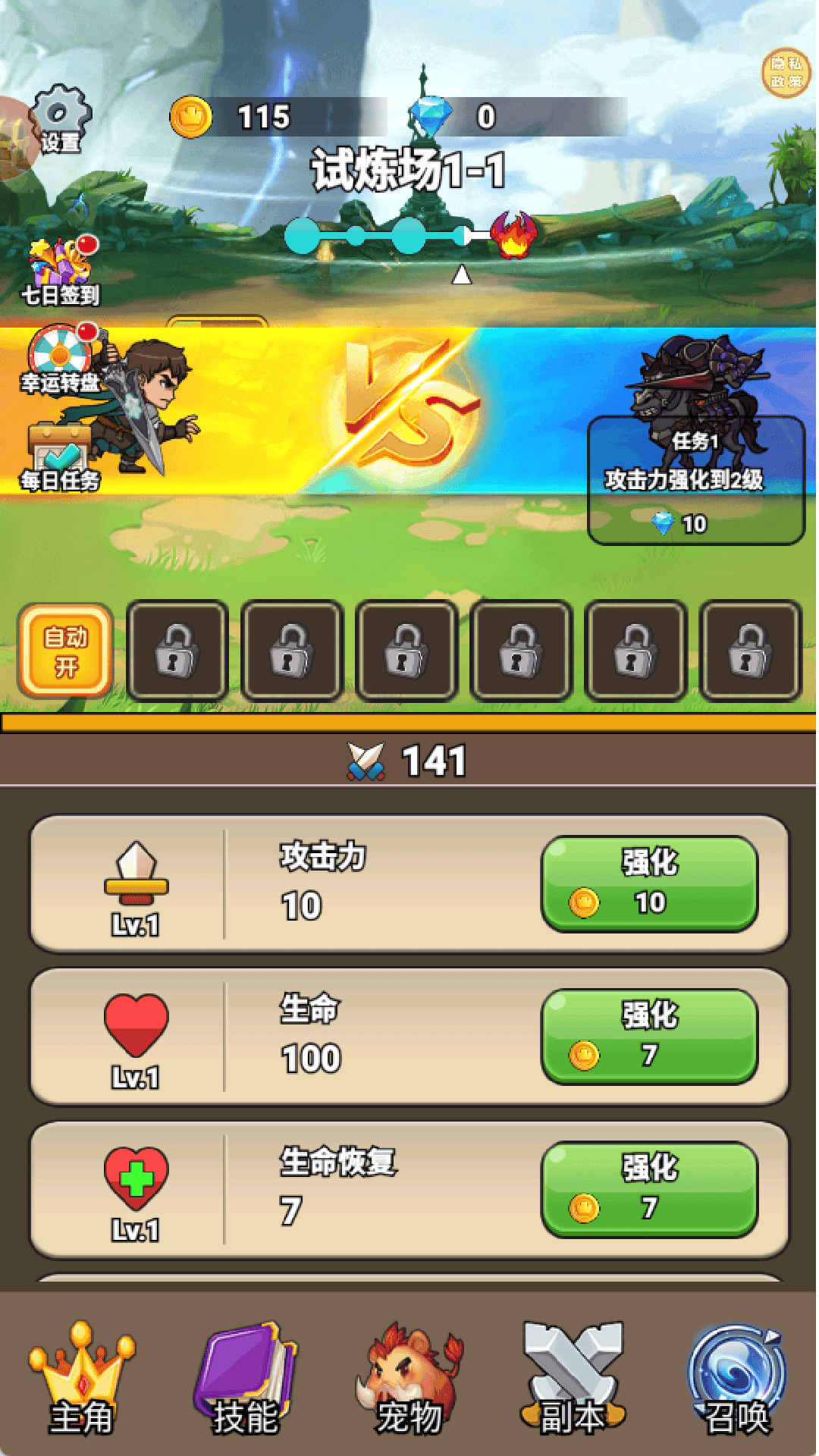Upgrade 生命 with the 强化 button
The width and height of the screenshot is (819, 1456).
click(x=649, y=1036)
